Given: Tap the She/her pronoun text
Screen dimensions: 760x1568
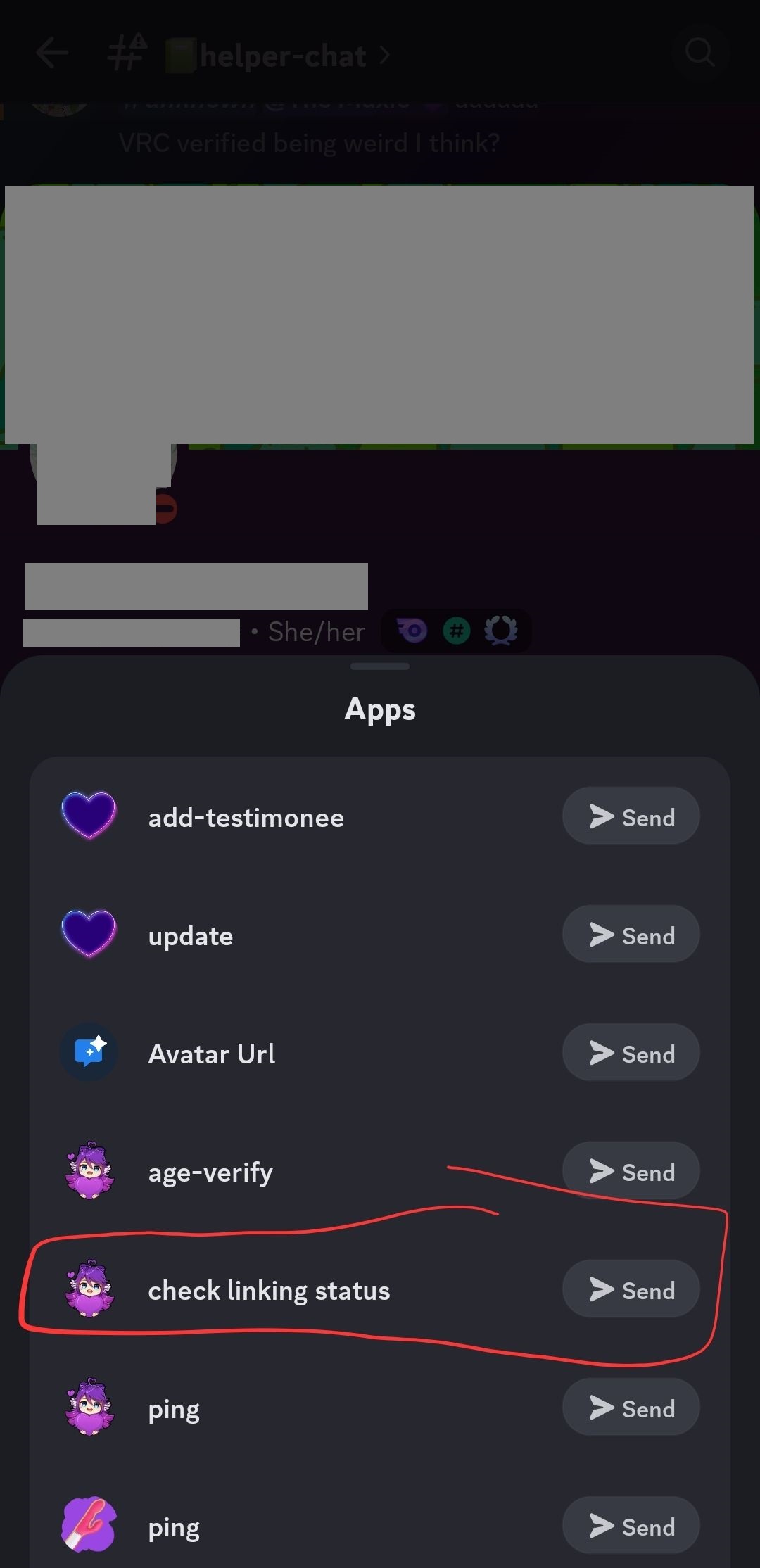Looking at the screenshot, I should click(x=316, y=631).
